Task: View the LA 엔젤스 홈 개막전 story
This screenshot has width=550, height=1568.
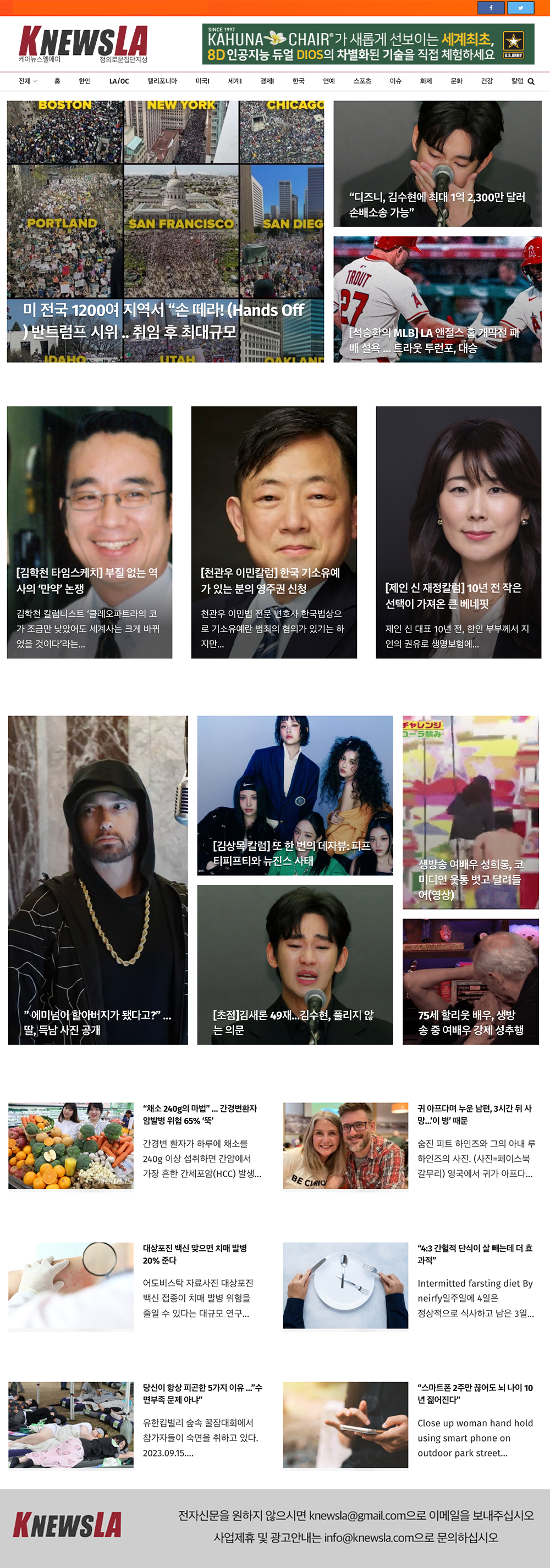Action: point(437,340)
